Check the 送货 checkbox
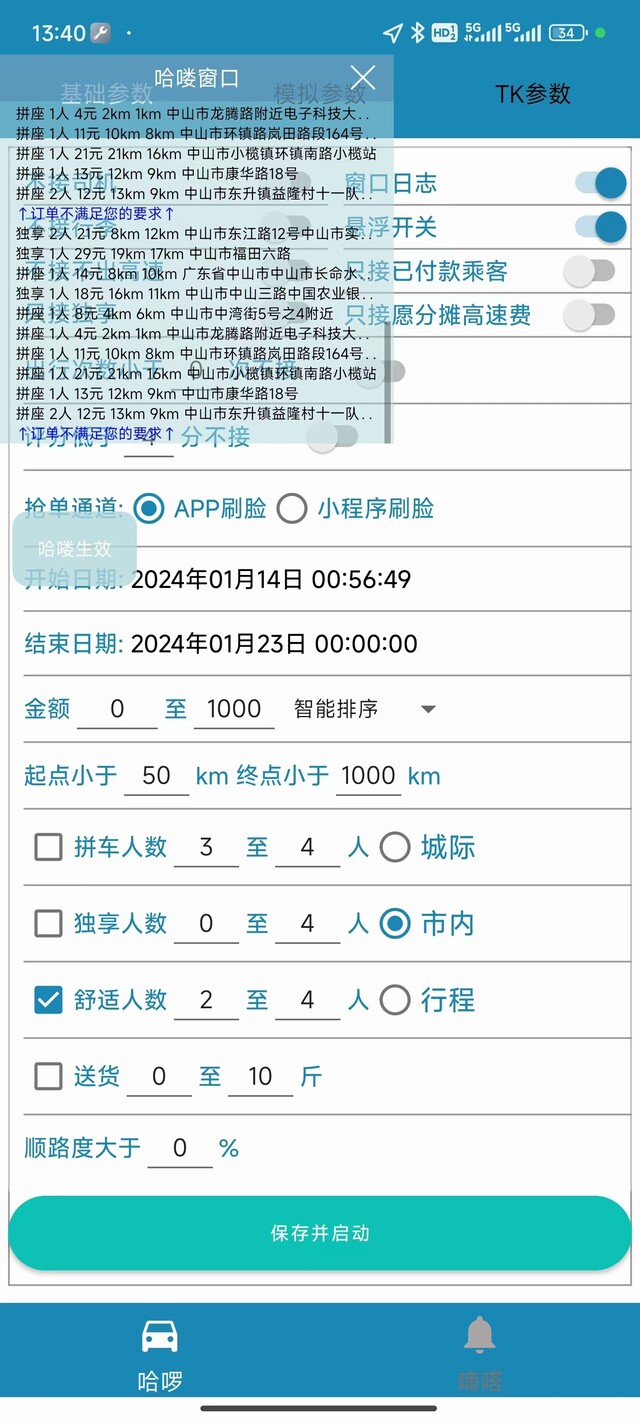This screenshot has height=1422, width=640. (48, 1076)
